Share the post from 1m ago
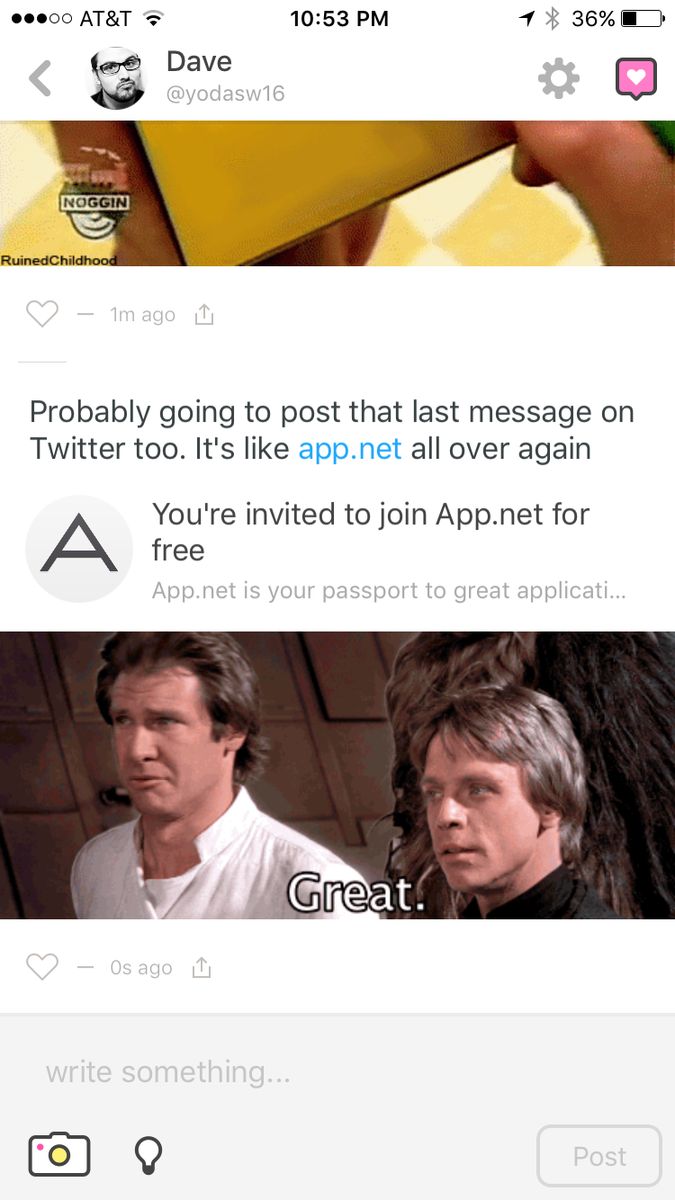This screenshot has height=1200, width=675. tap(203, 315)
